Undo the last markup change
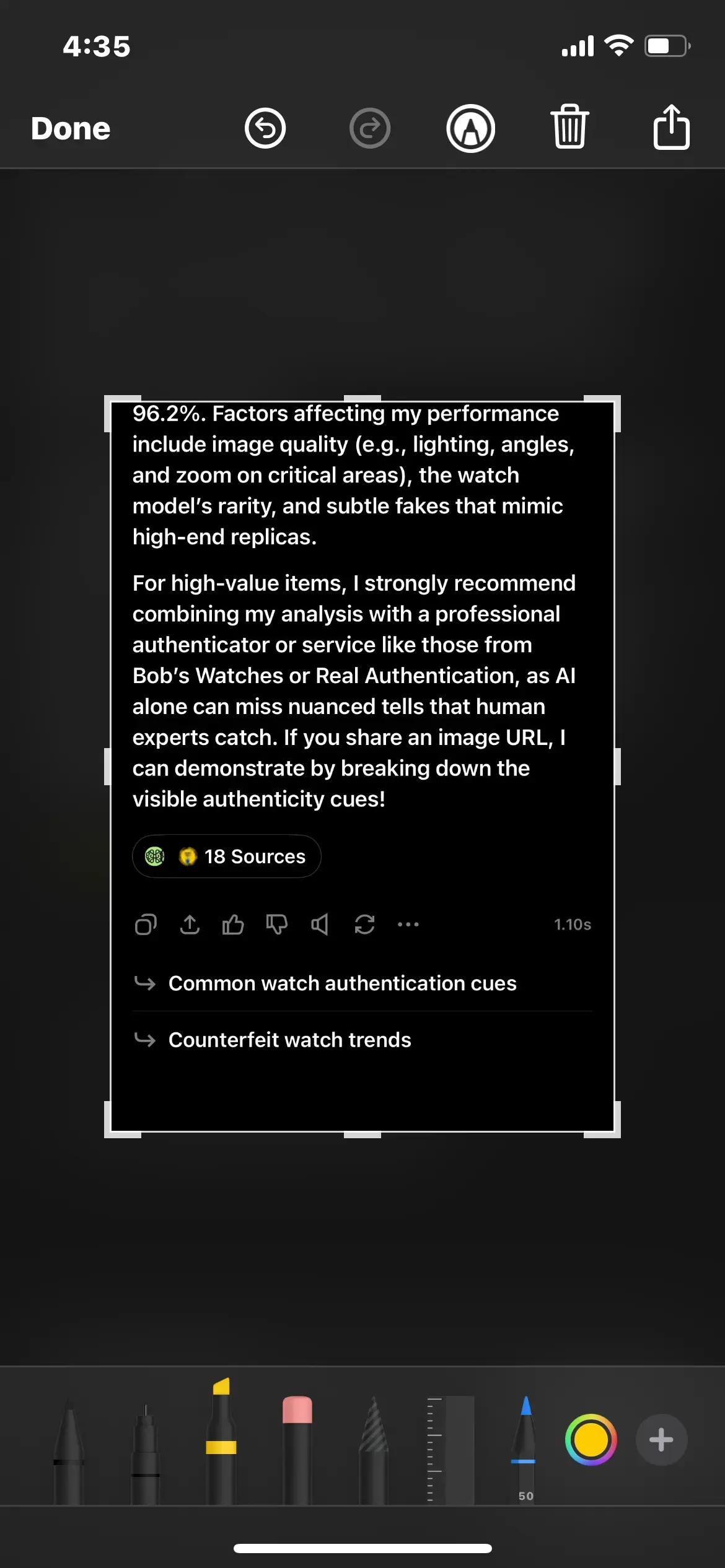The image size is (725, 1568). pos(265,129)
